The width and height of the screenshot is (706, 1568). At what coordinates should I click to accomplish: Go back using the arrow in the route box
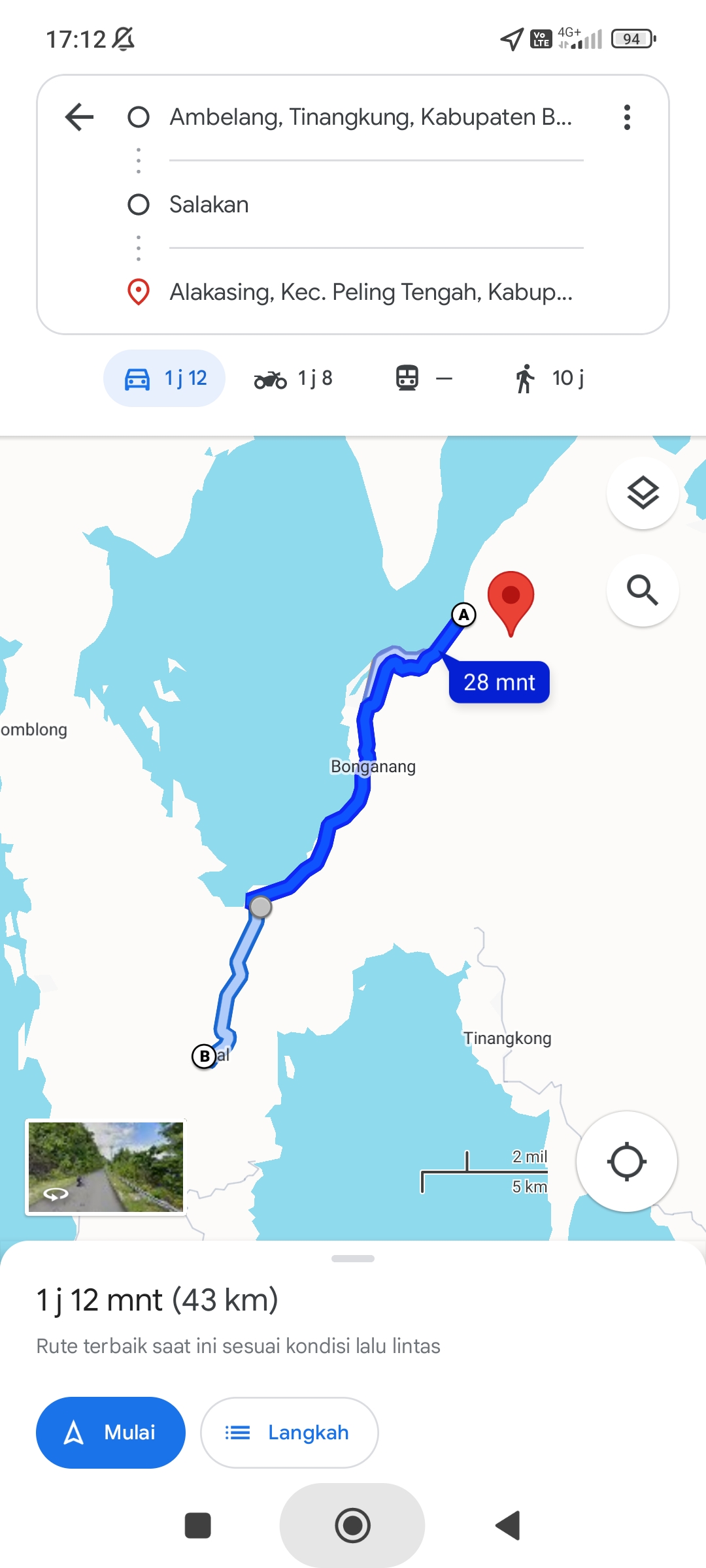(x=80, y=118)
